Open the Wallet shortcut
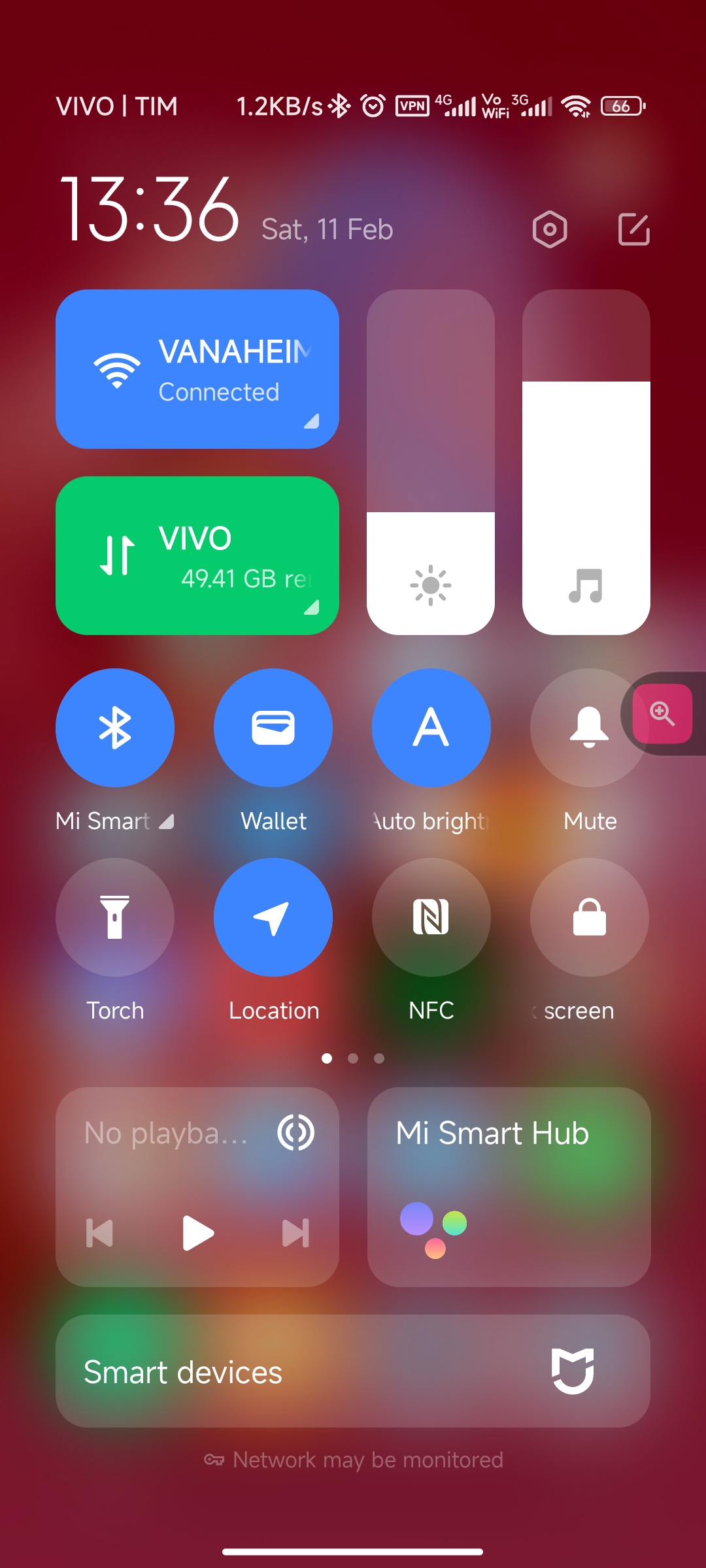Viewport: 706px width, 1568px height. pos(273,728)
